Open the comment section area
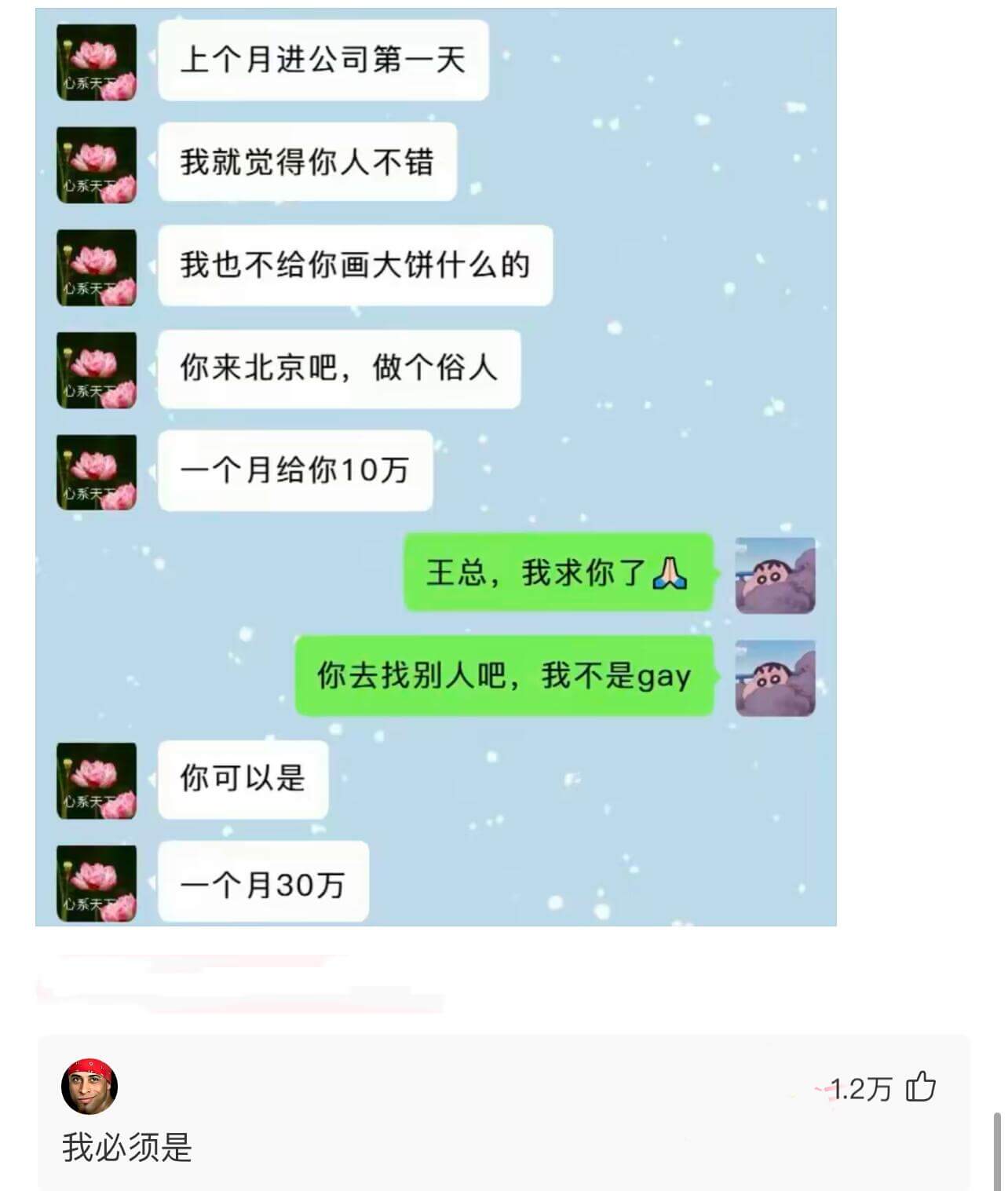This screenshot has width=1008, height=1191. pyautogui.click(x=502, y=1115)
